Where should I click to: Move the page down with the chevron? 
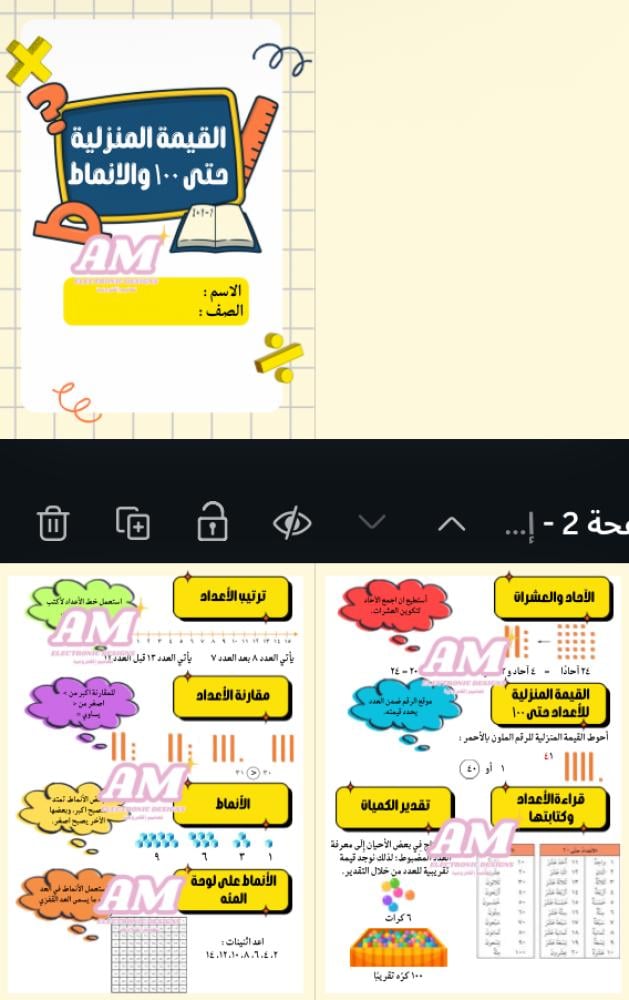tap(372, 522)
